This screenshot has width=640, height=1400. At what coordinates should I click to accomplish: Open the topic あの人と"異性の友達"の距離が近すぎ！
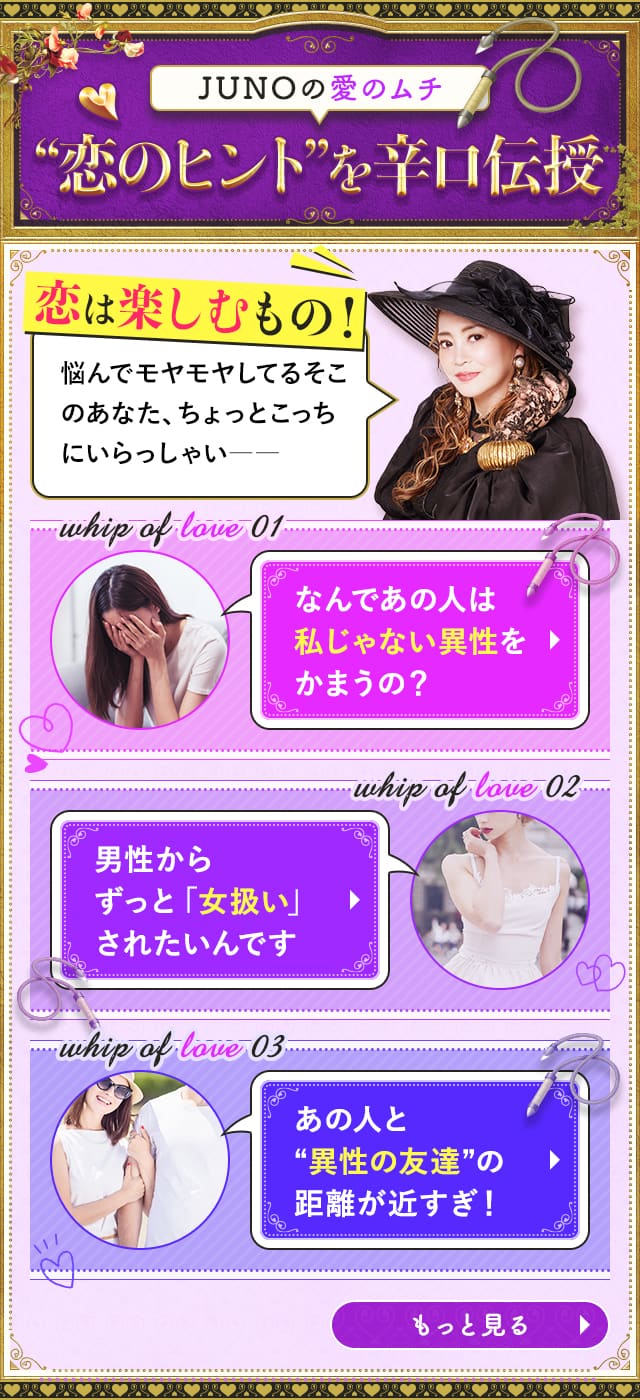(420, 1160)
